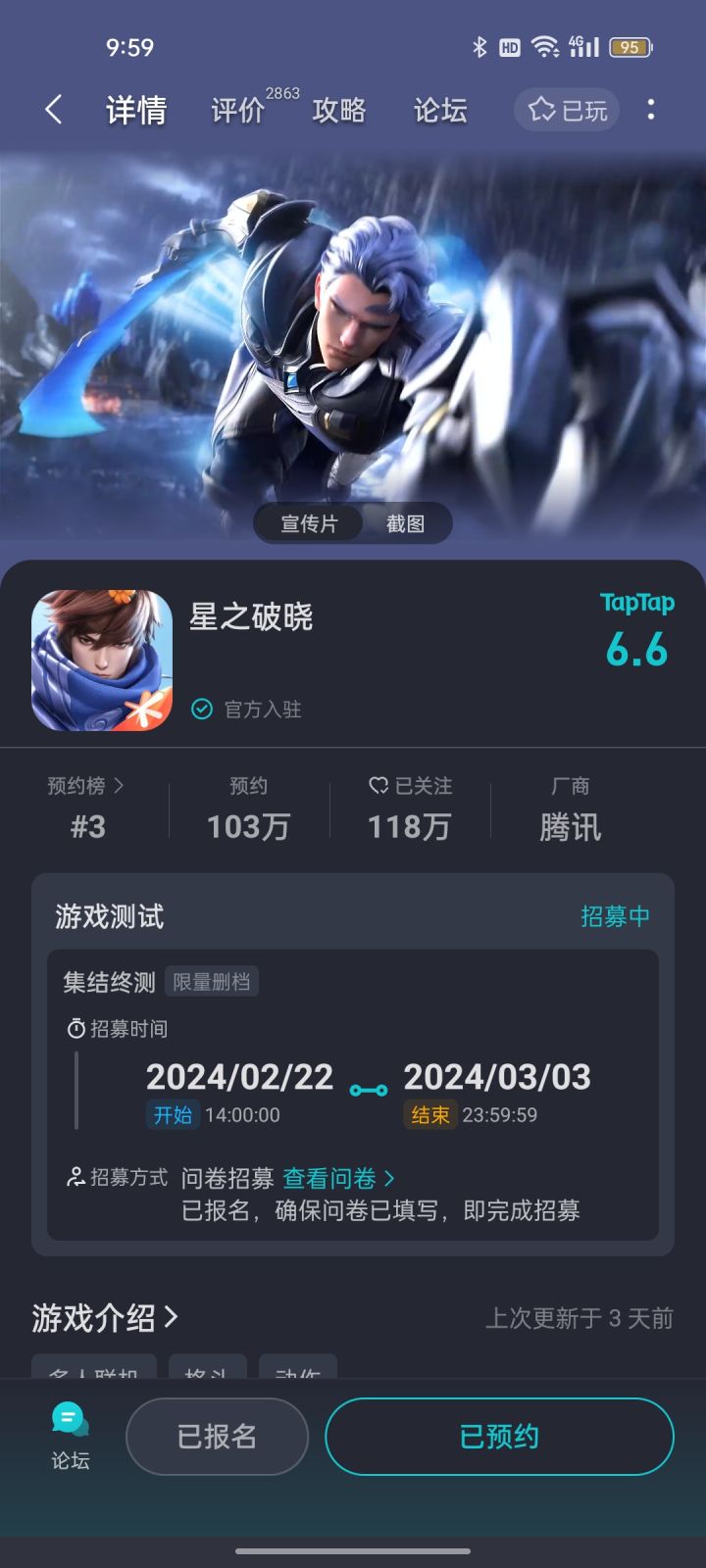706x1568 pixels.
Task: Open the three-dot overflow menu
Action: click(652, 111)
